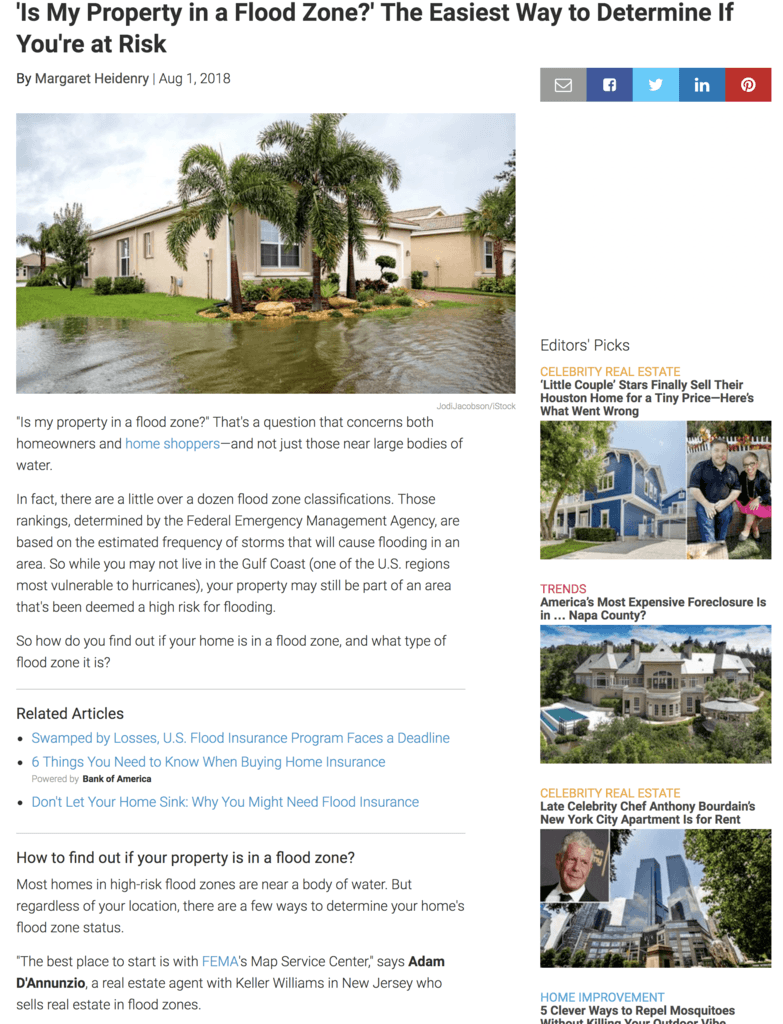Open the Anthony Bourdain apartment headline
The image size is (783, 1024).
(647, 813)
